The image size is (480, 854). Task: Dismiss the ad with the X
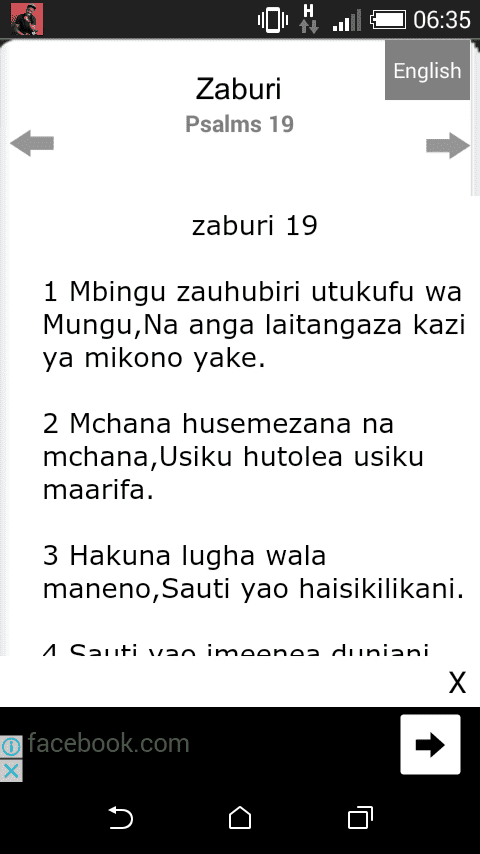point(457,682)
